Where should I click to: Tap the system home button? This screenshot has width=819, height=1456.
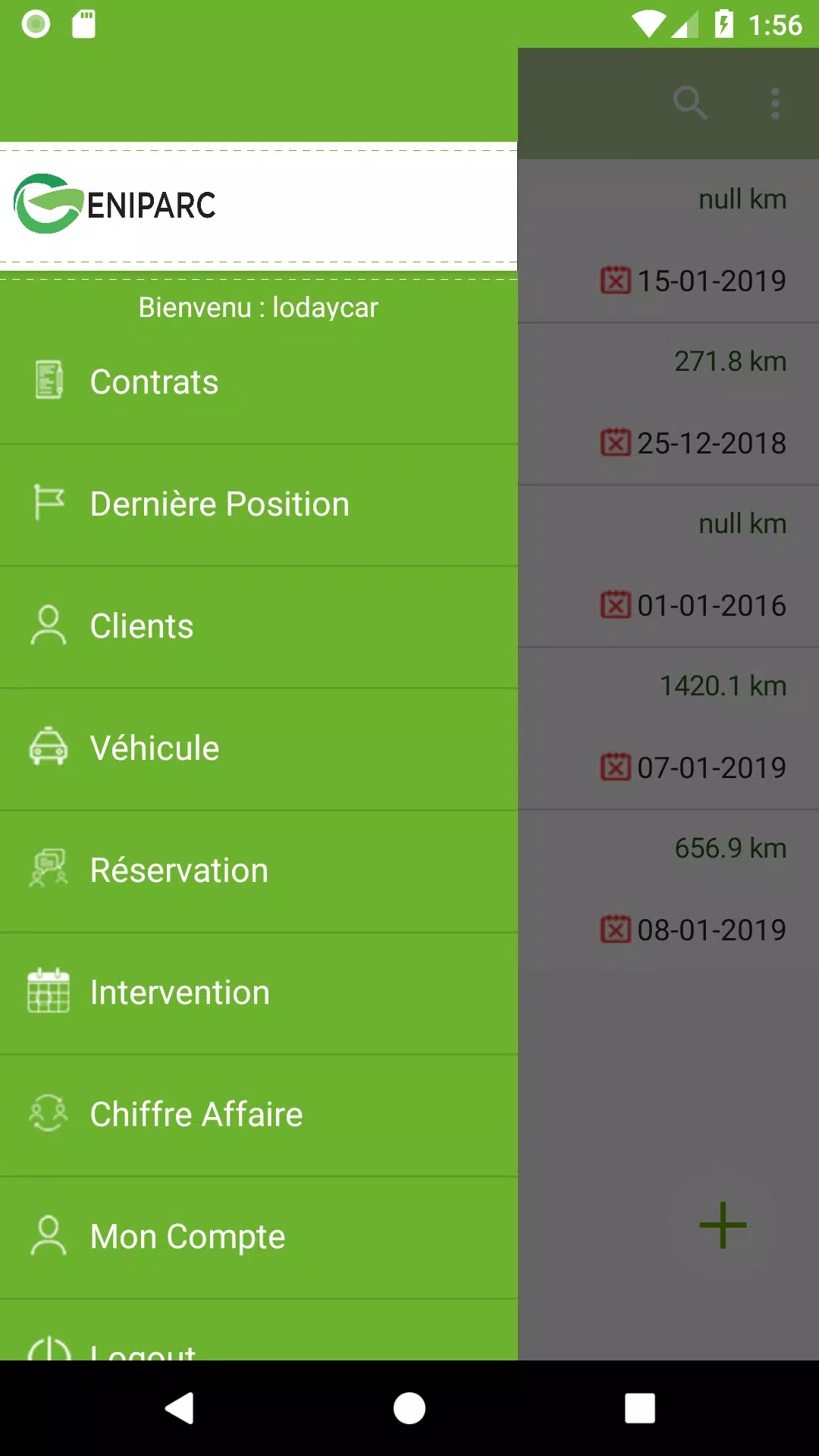click(409, 1408)
